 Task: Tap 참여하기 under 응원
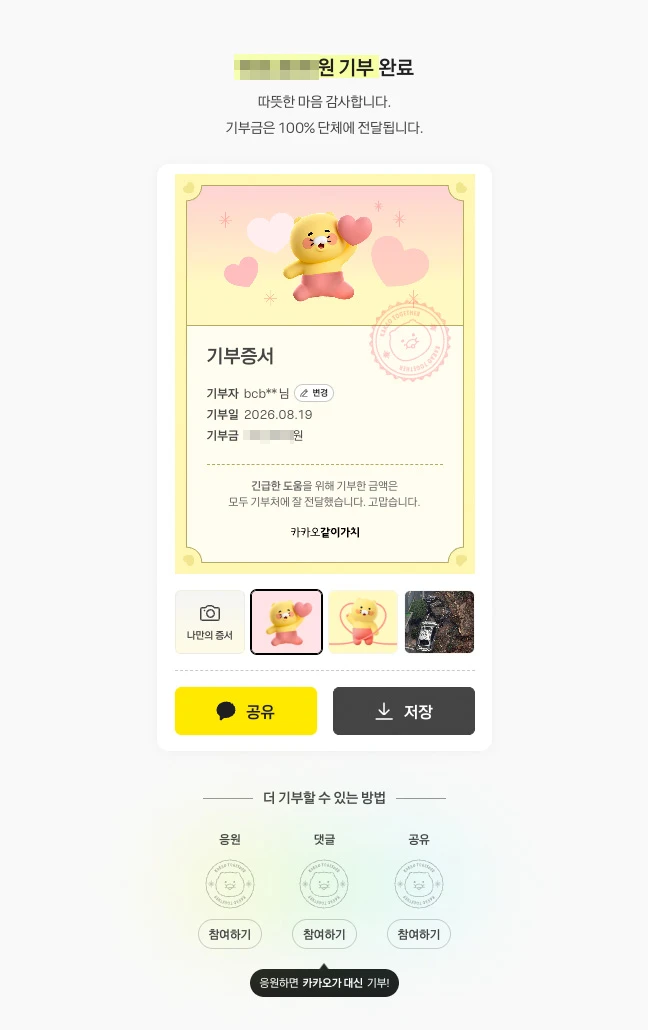[x=229, y=934]
